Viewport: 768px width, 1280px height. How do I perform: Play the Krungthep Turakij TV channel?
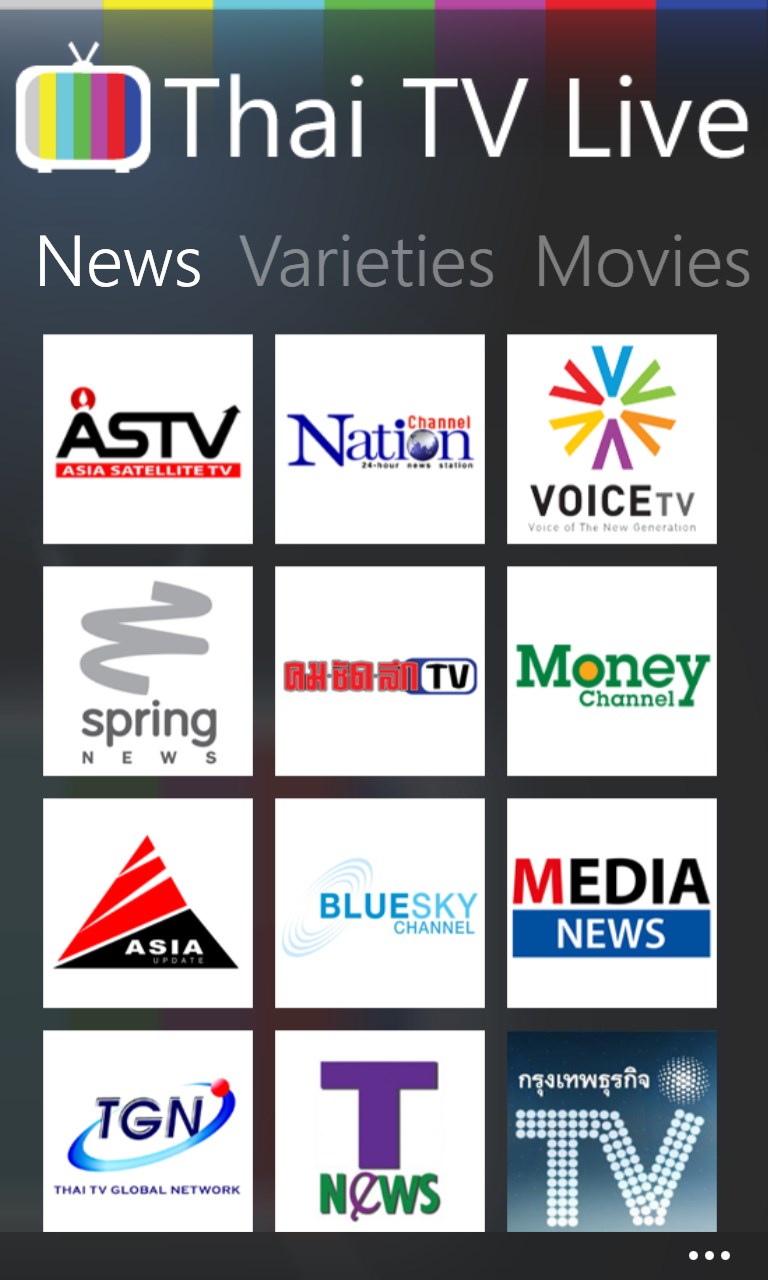[x=611, y=1131]
